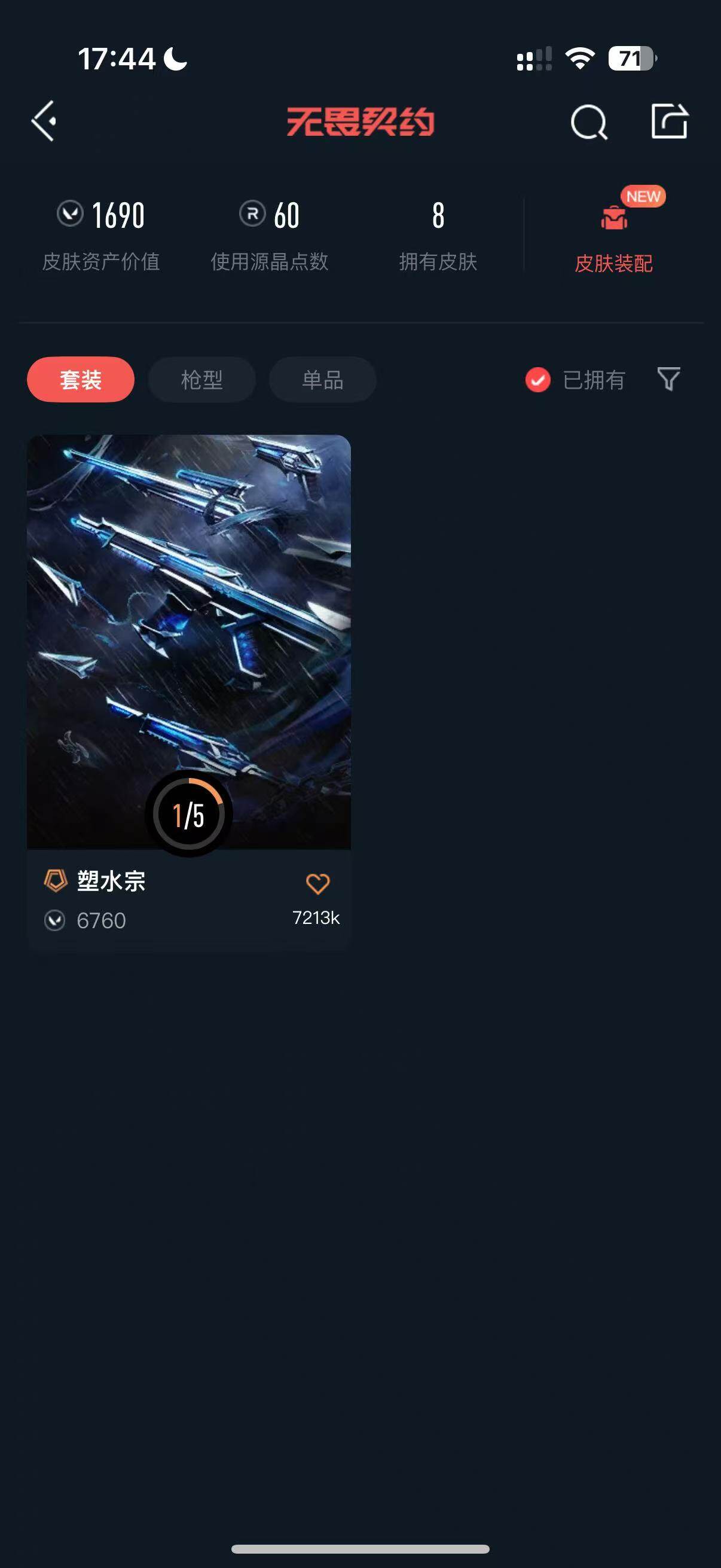Click the 7213k likes count
Screen dimensions: 721x1568
317,920
